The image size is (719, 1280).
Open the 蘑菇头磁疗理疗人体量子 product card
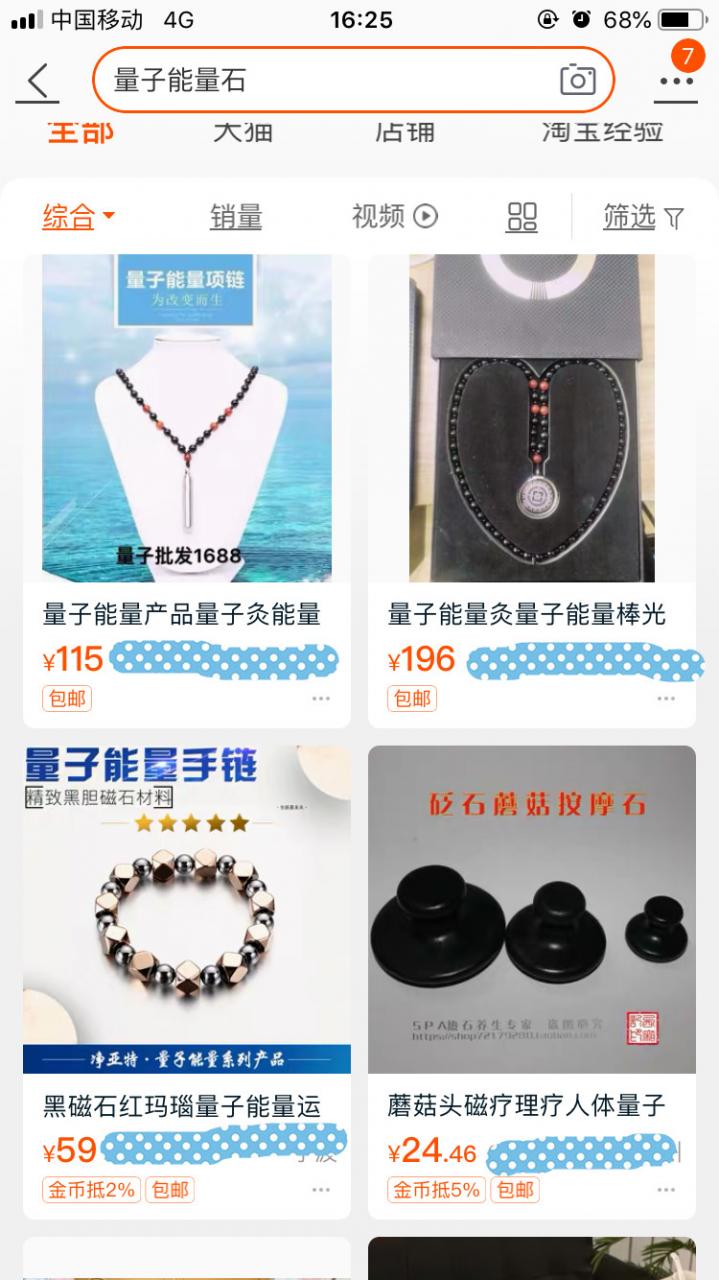coord(531,908)
